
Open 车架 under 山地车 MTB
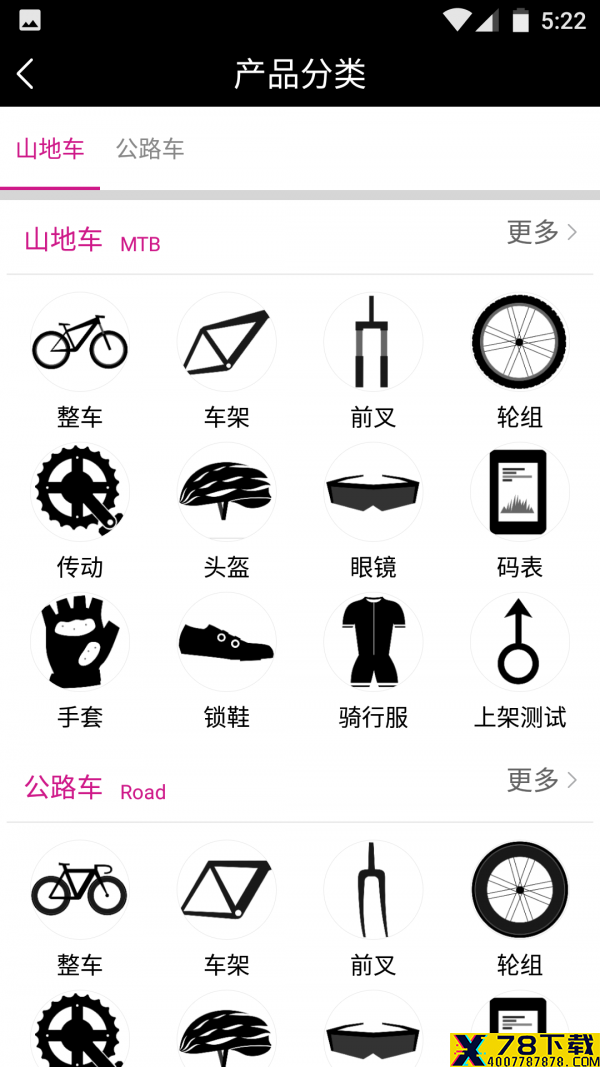click(227, 362)
